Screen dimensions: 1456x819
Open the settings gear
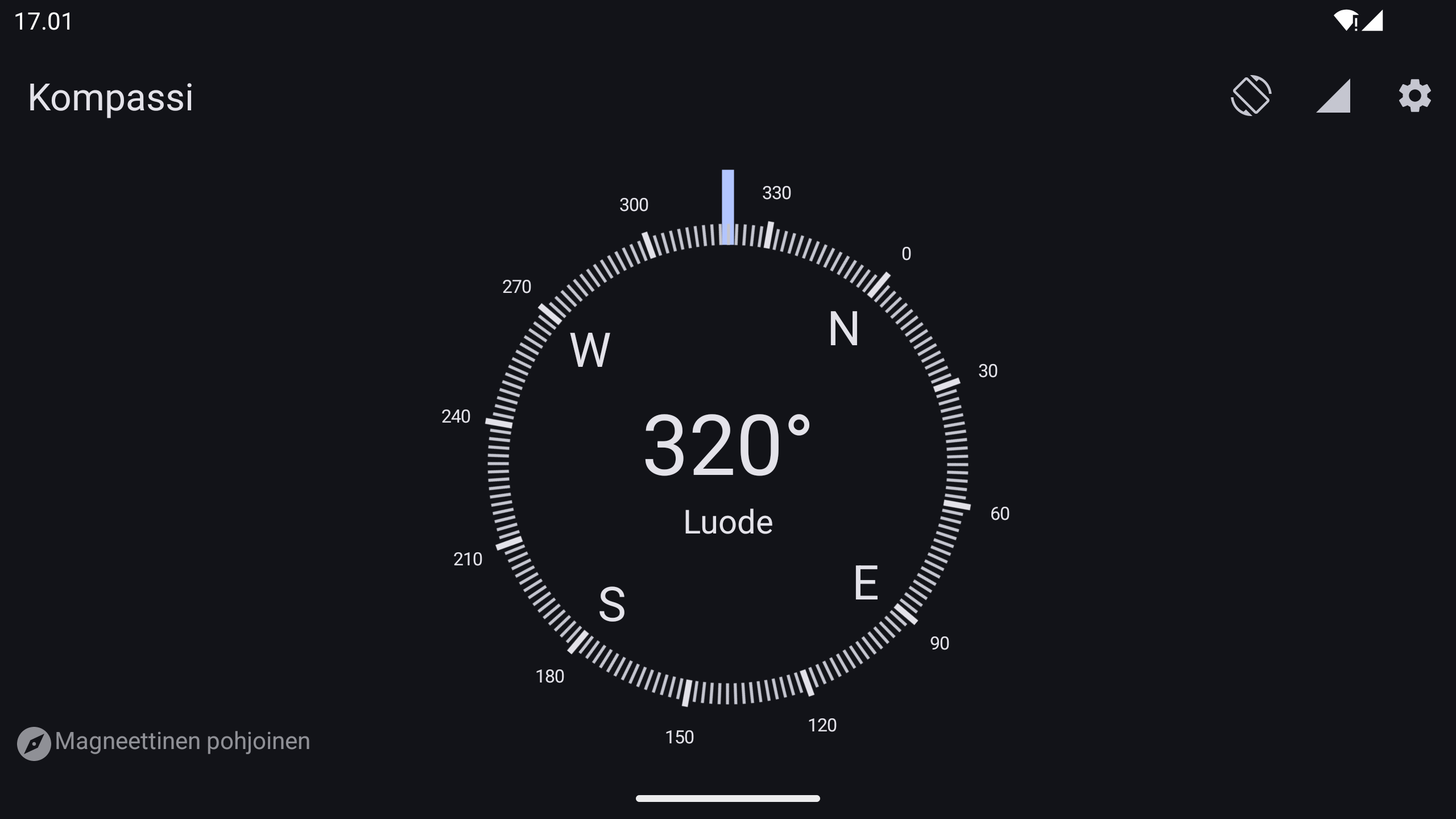(x=1414, y=96)
